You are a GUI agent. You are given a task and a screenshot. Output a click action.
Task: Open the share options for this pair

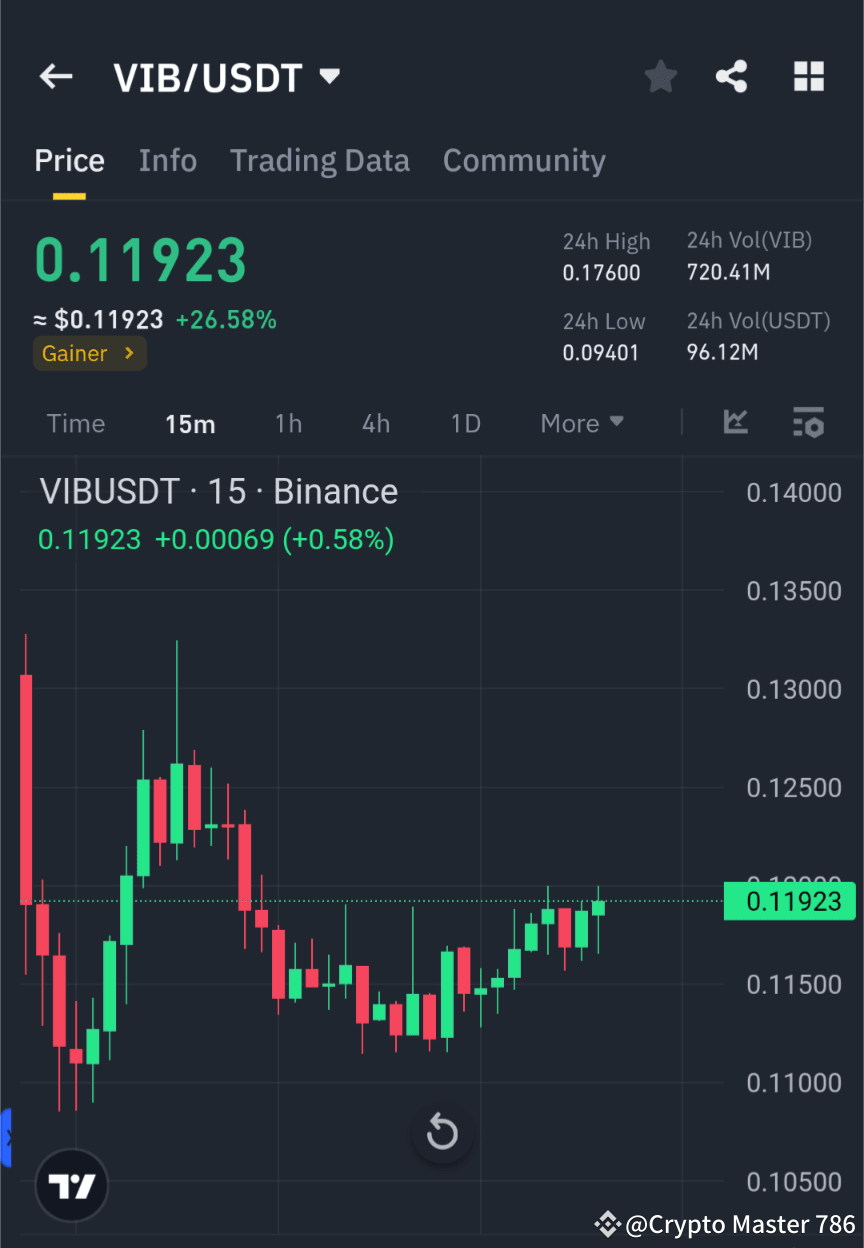pos(732,76)
